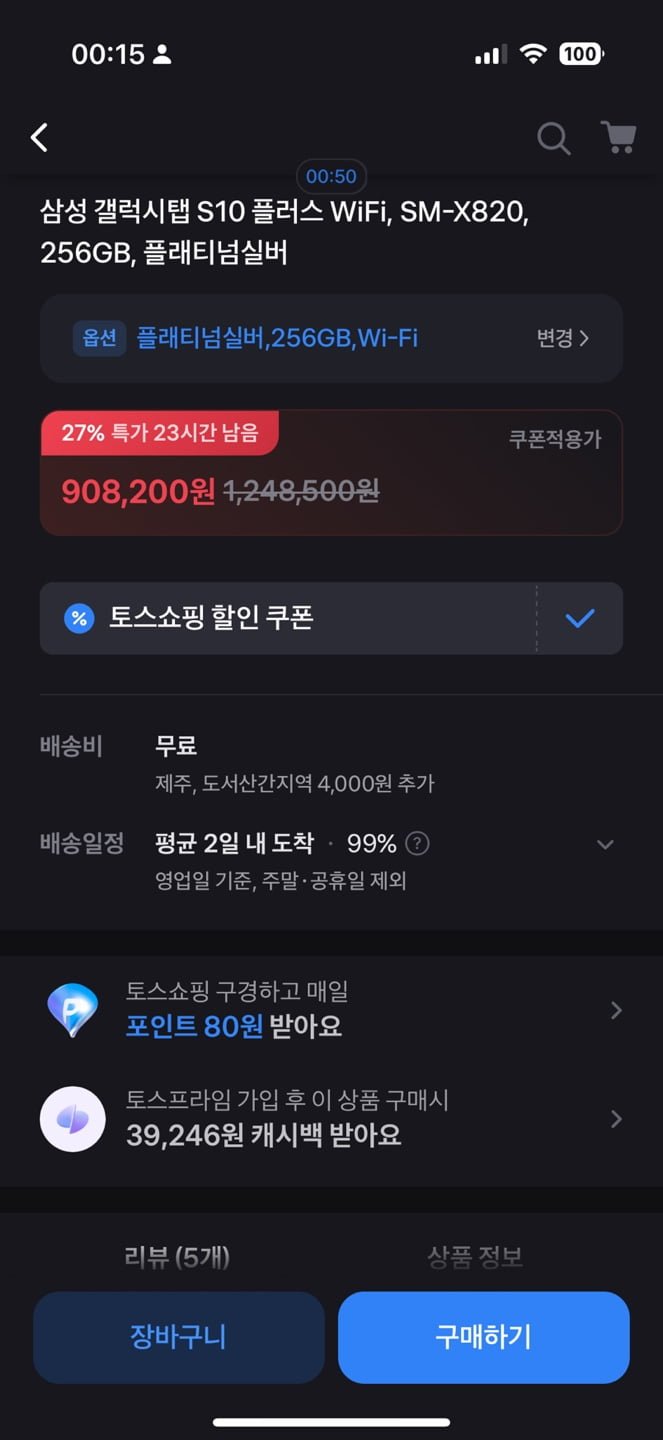Switch to the 리뷰 (5개) tab

(x=177, y=1257)
